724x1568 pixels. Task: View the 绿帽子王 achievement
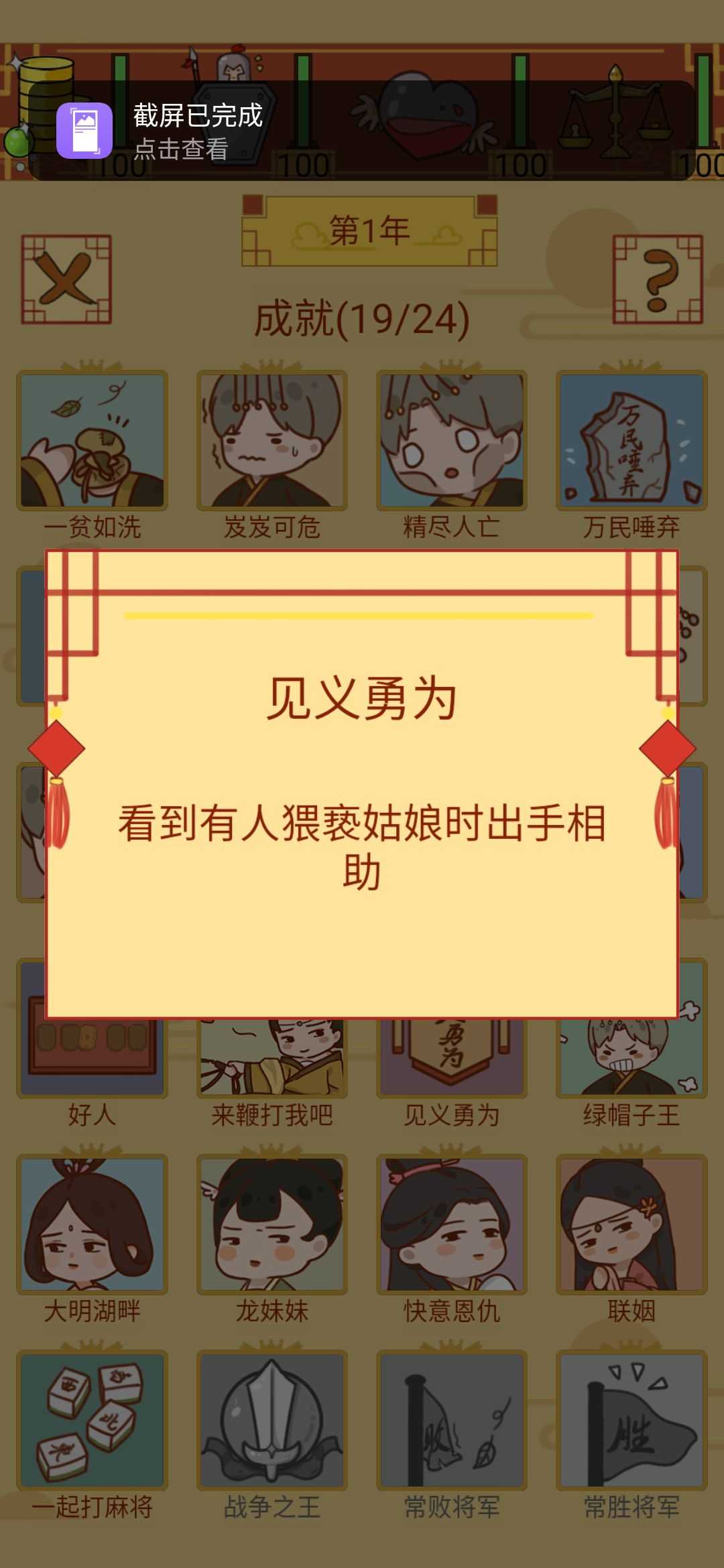[629, 1055]
